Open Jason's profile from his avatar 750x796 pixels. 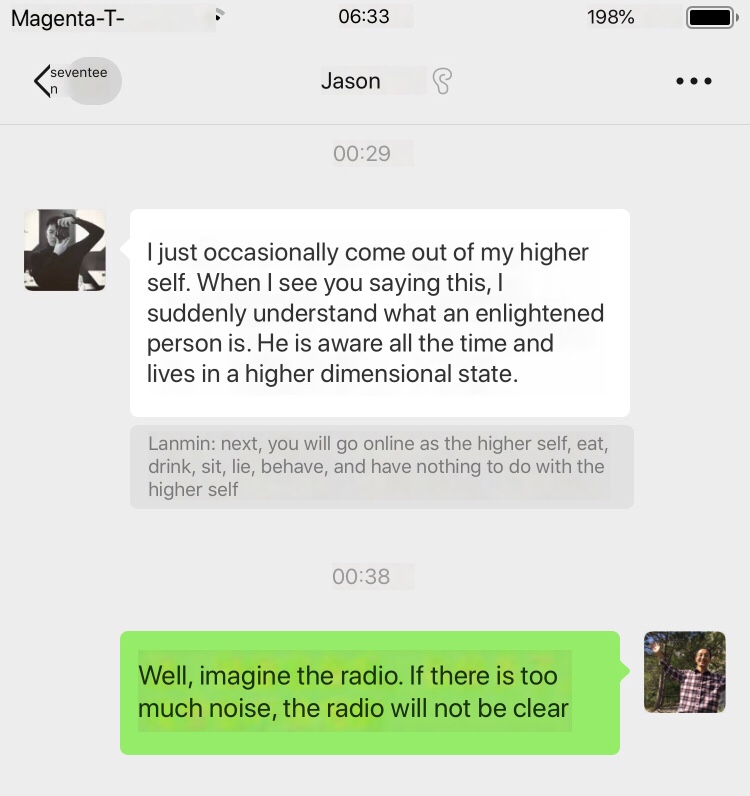pyautogui.click(x=65, y=250)
